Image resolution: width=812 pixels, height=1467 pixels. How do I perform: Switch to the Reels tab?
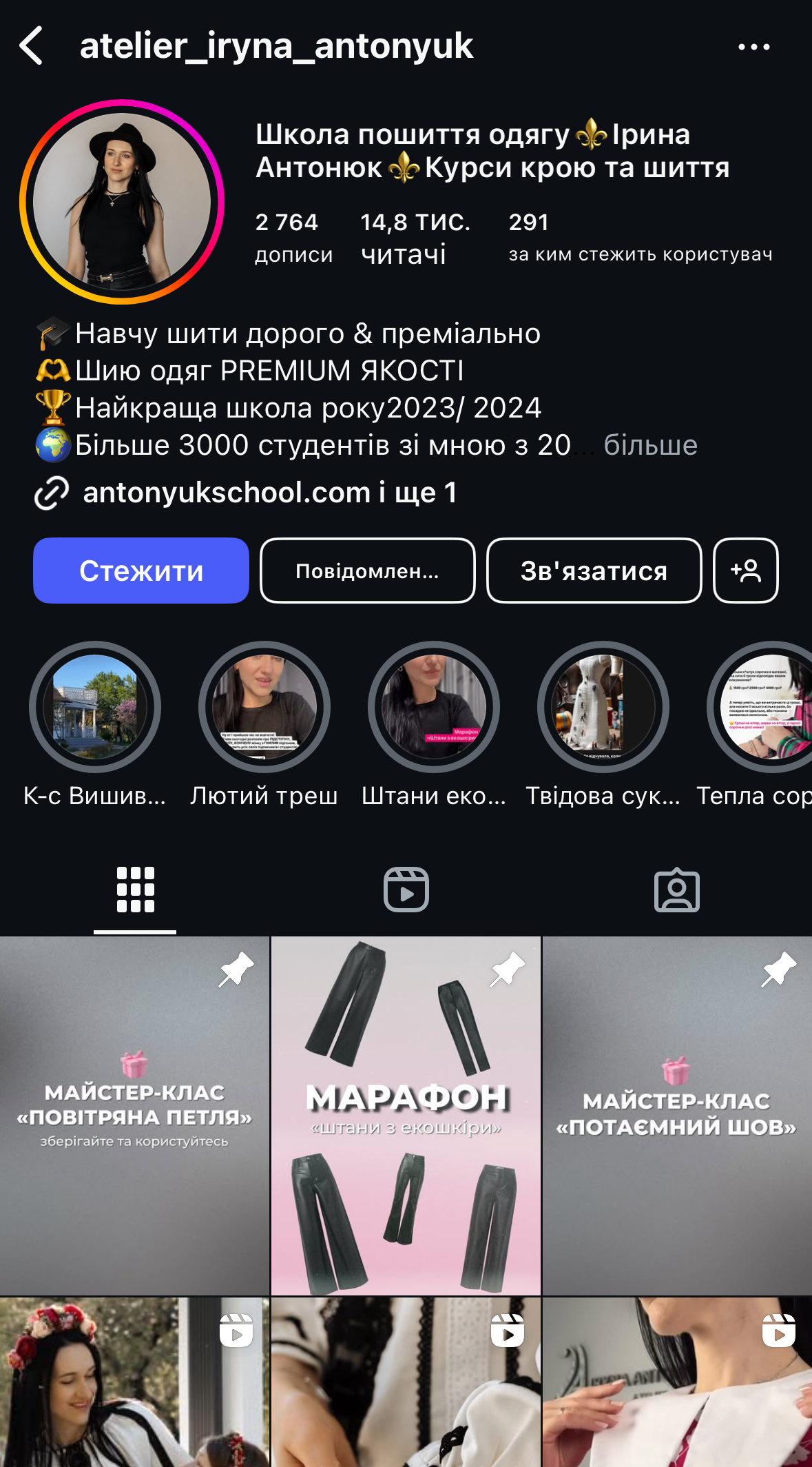[406, 890]
